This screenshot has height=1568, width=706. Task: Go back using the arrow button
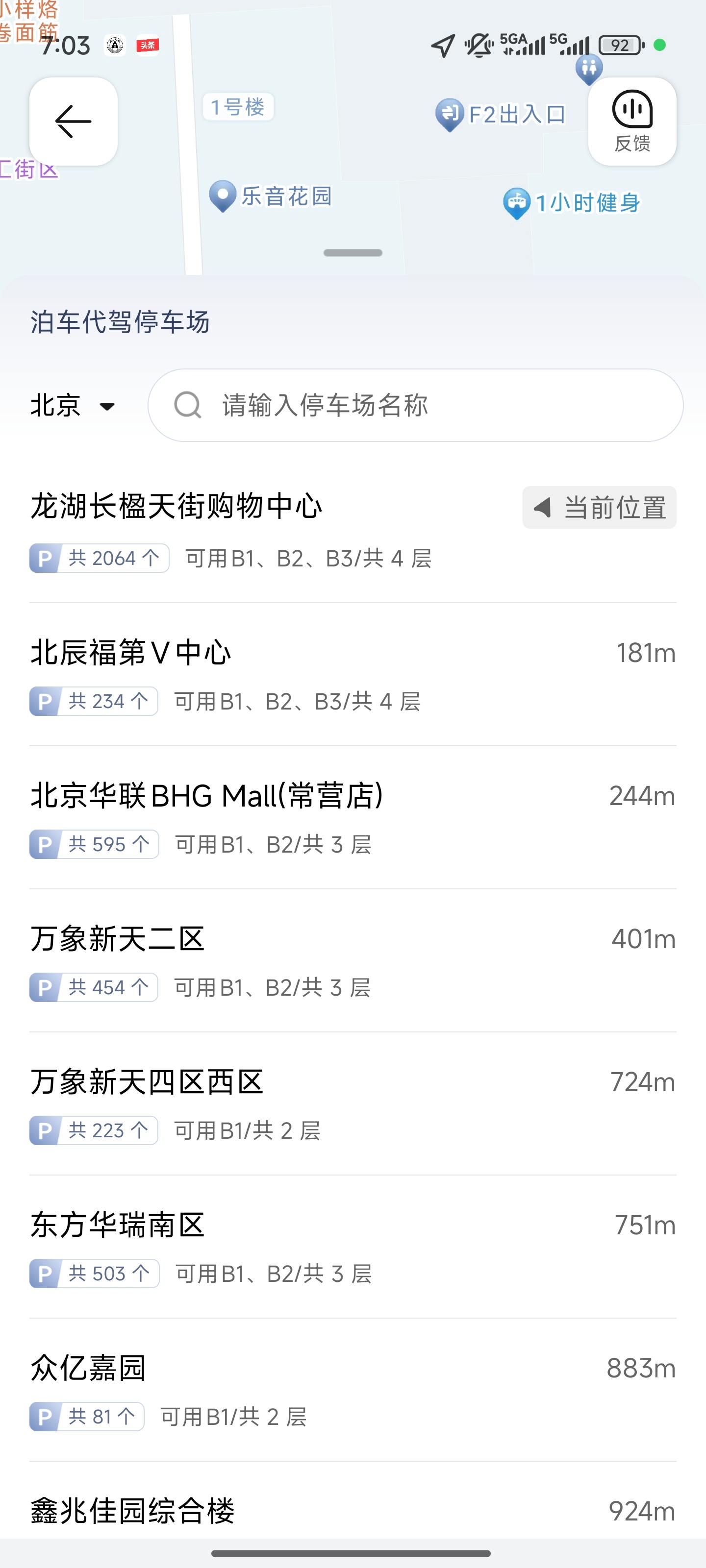pos(73,121)
